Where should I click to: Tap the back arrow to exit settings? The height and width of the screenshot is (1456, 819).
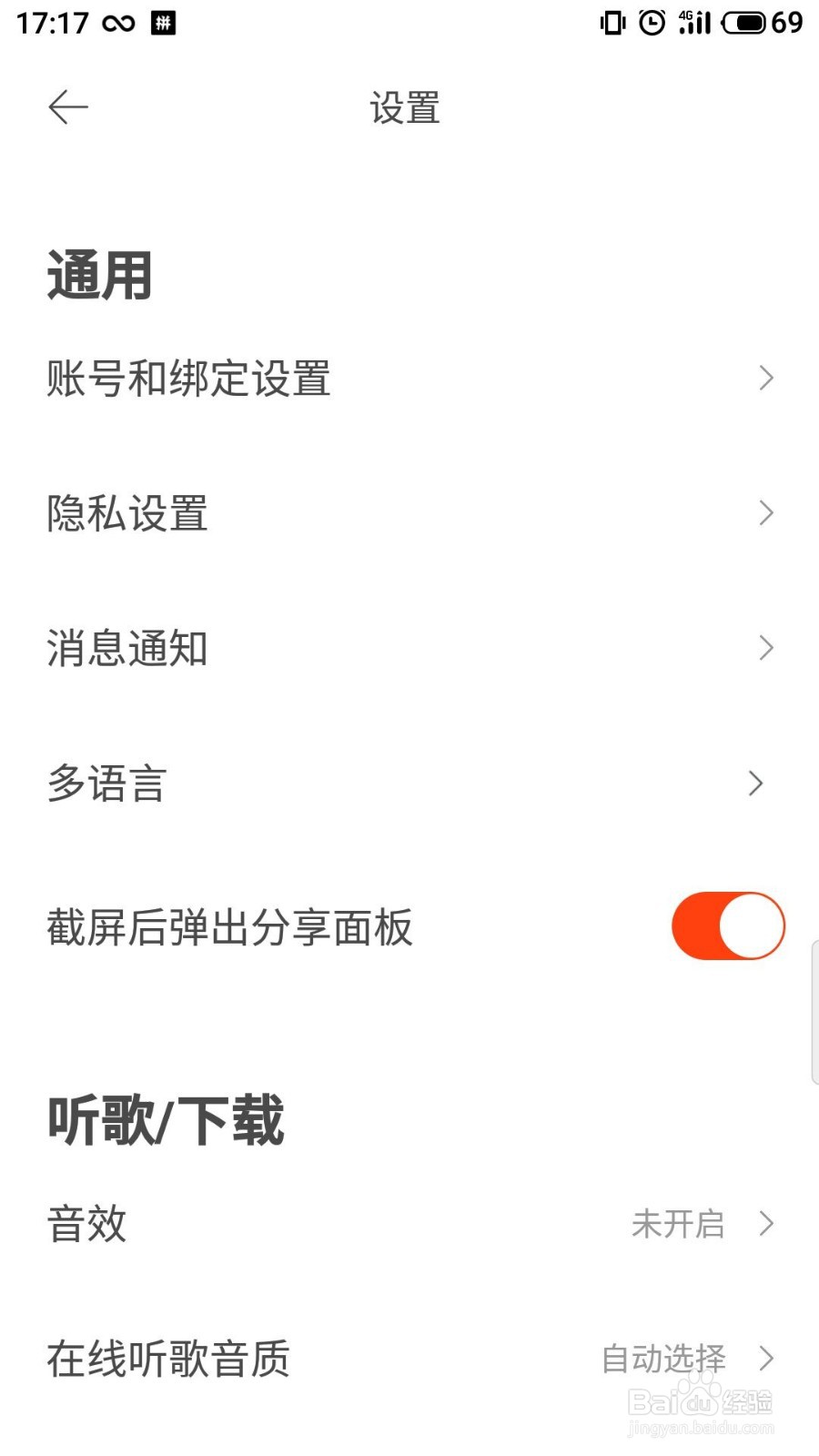[x=68, y=106]
